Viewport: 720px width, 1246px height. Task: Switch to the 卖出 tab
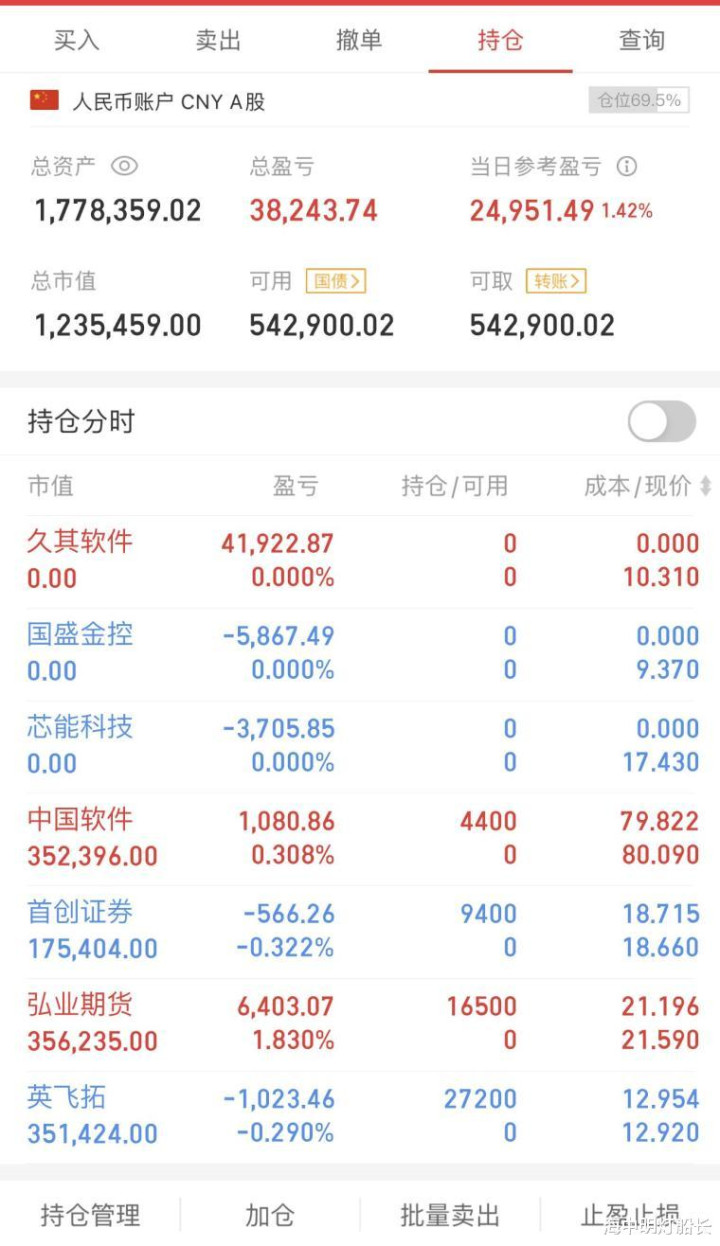218,40
